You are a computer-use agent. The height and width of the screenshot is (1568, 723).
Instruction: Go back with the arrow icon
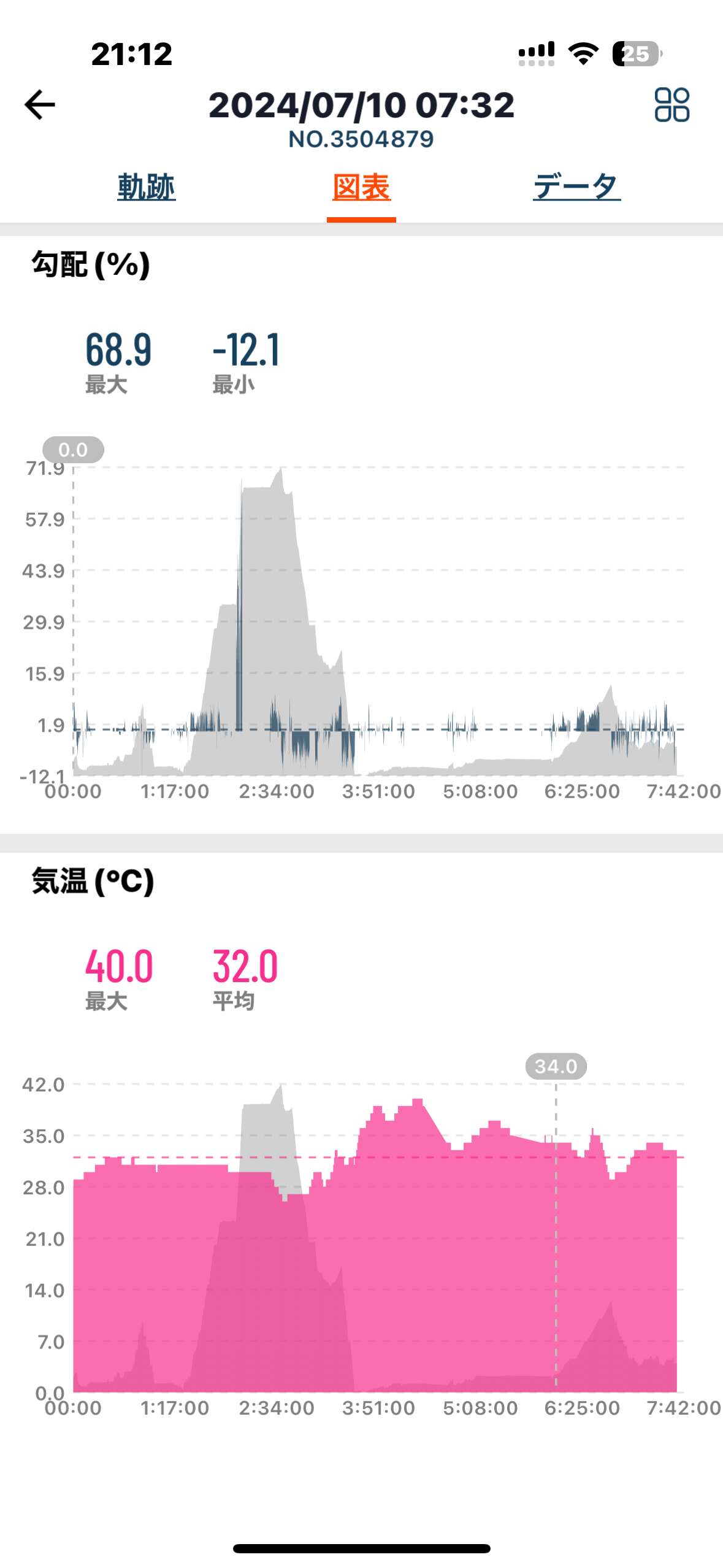(40, 105)
